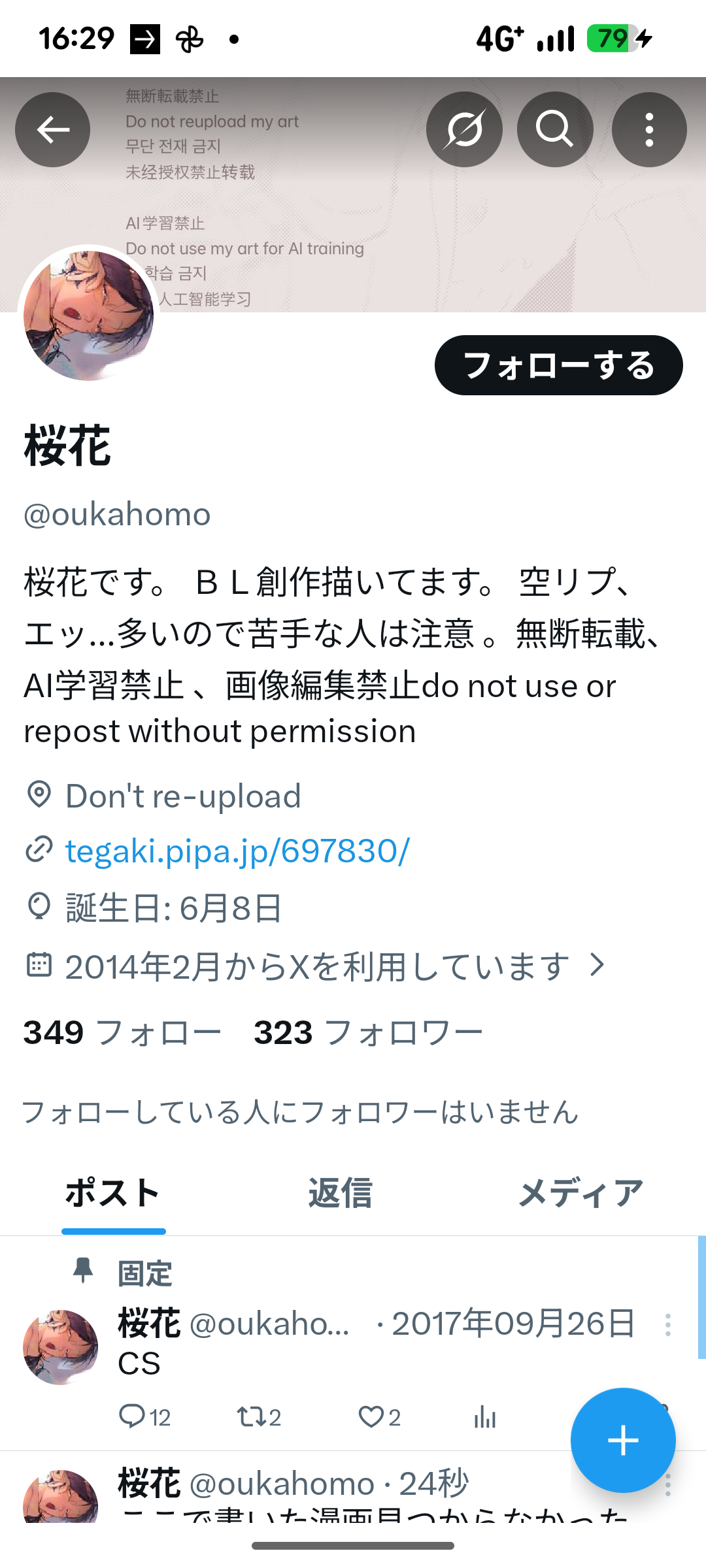Open the tegaki.pipa.jp/697830/ link

(237, 851)
